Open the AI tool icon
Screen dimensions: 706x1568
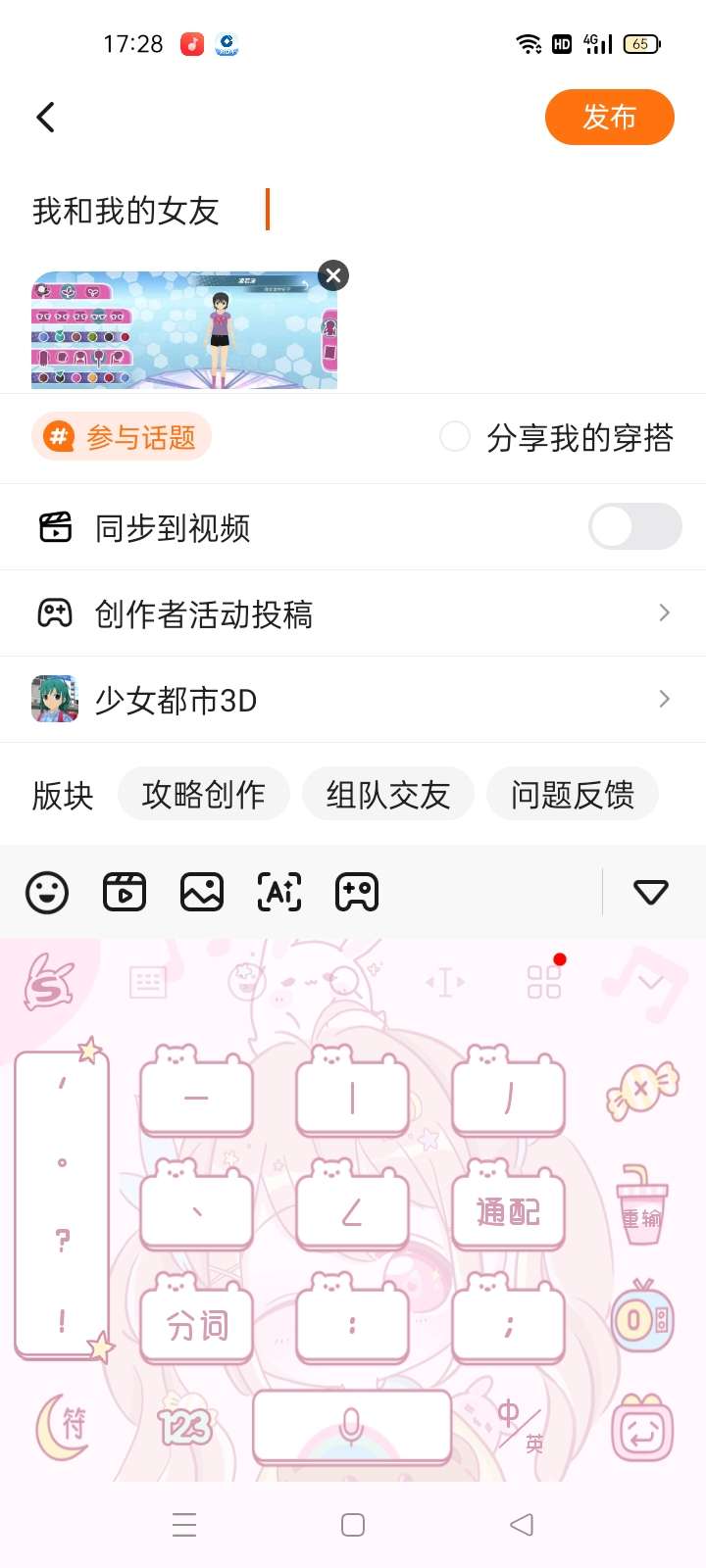[279, 893]
